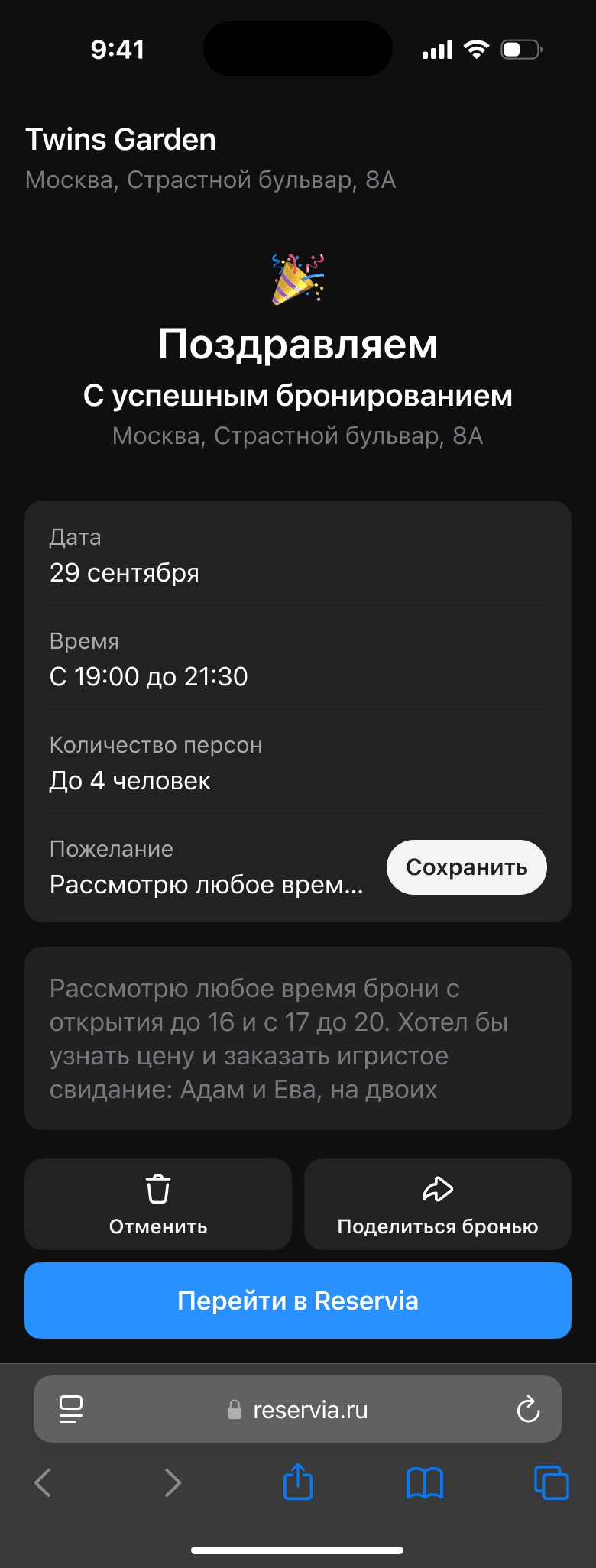Tap the date field showing 29 сентября
Viewport: 596px width, 1568px height.
[x=124, y=572]
